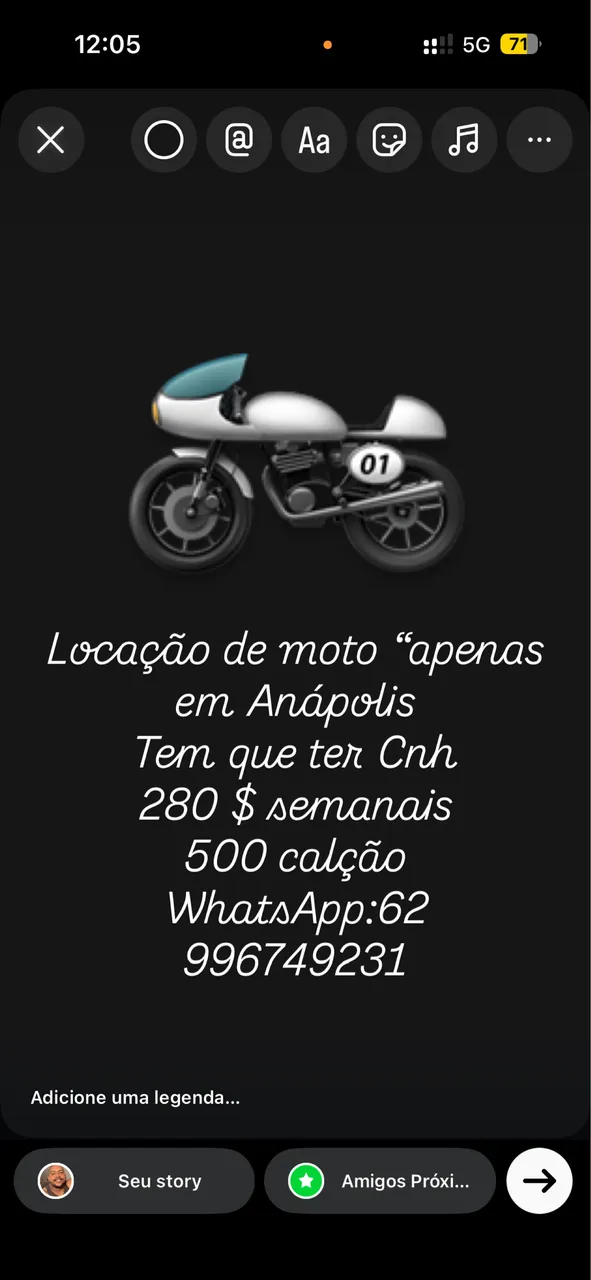Screen dimensions: 591x1280
Task: Tap the circle effects icon
Action: pos(164,140)
